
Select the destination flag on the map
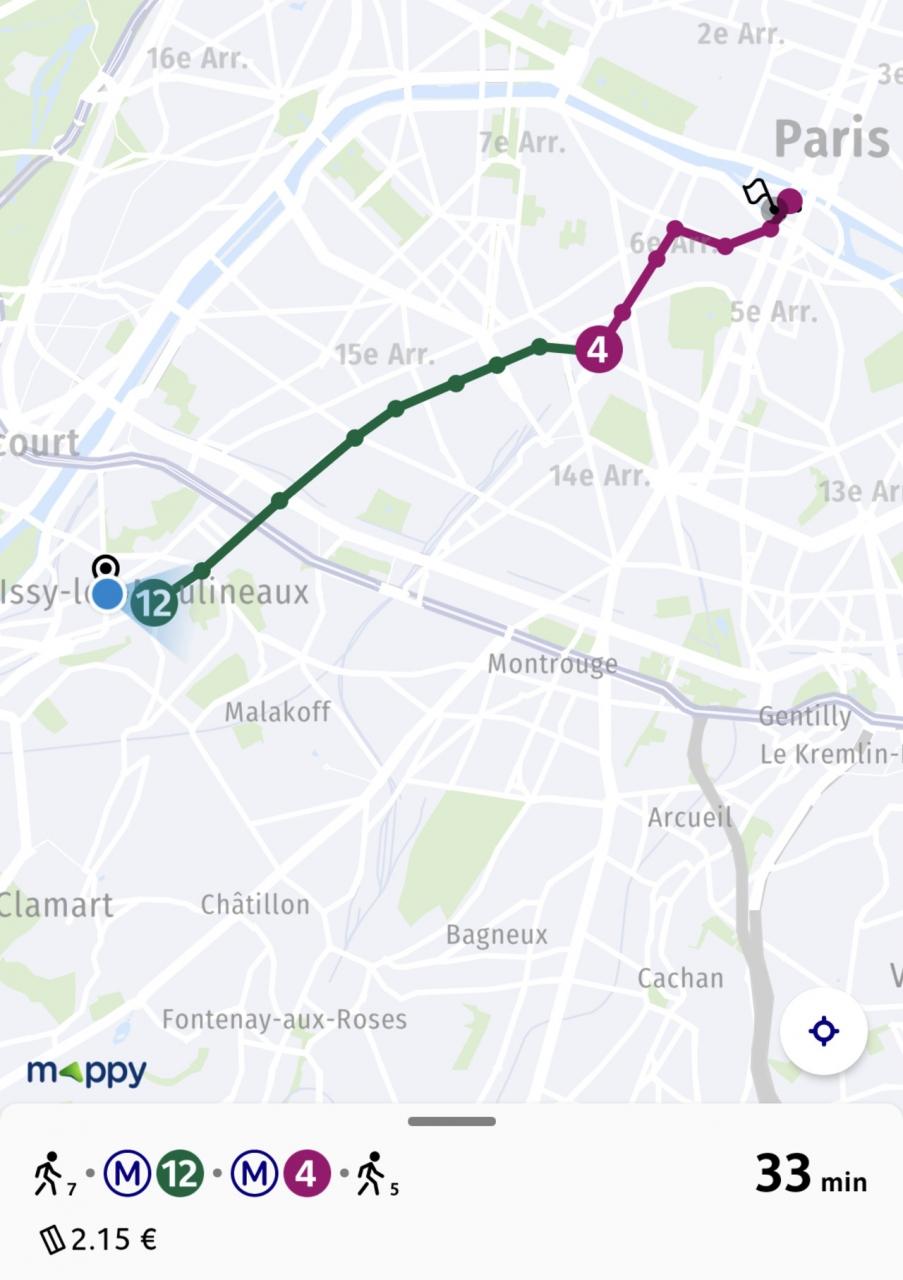click(758, 192)
